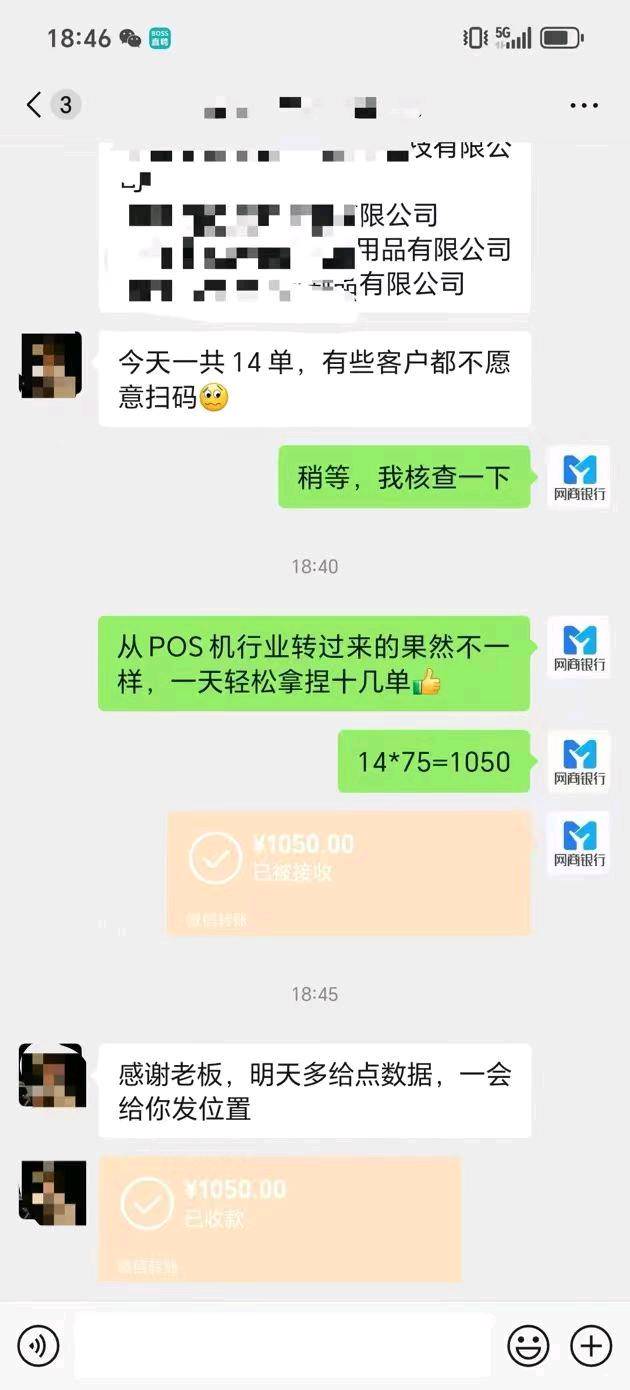The image size is (630, 1390).
Task: Open the three-dot chat options menu
Action: (x=584, y=105)
